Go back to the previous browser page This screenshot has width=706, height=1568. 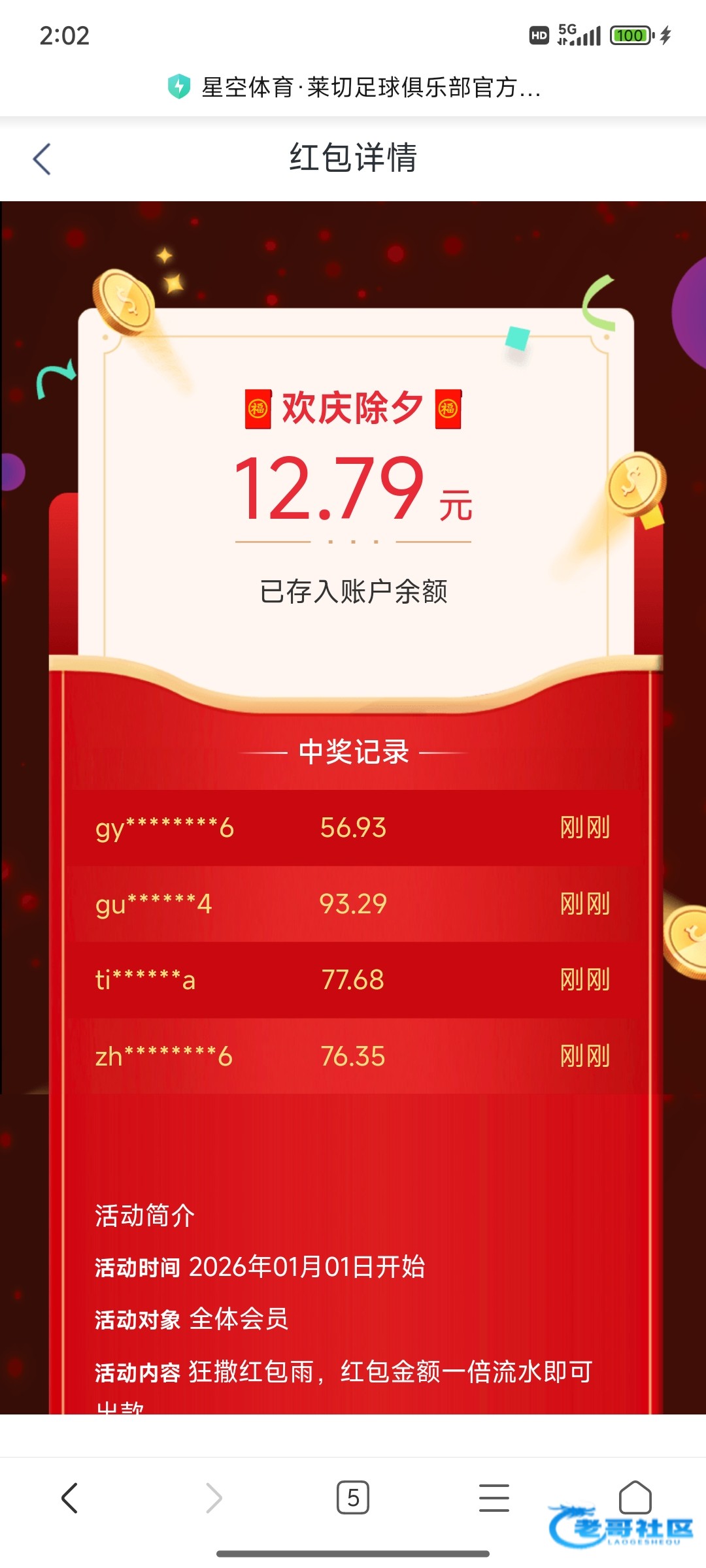click(x=70, y=1497)
